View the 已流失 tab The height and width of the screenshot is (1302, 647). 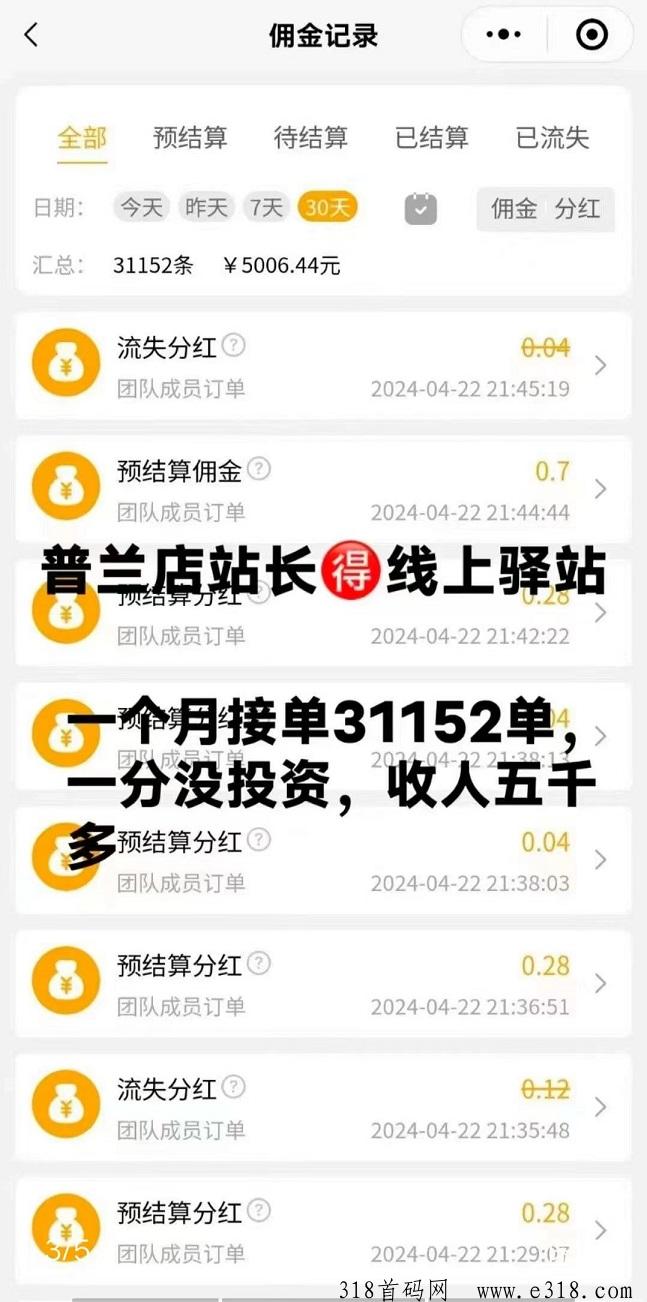(x=553, y=138)
